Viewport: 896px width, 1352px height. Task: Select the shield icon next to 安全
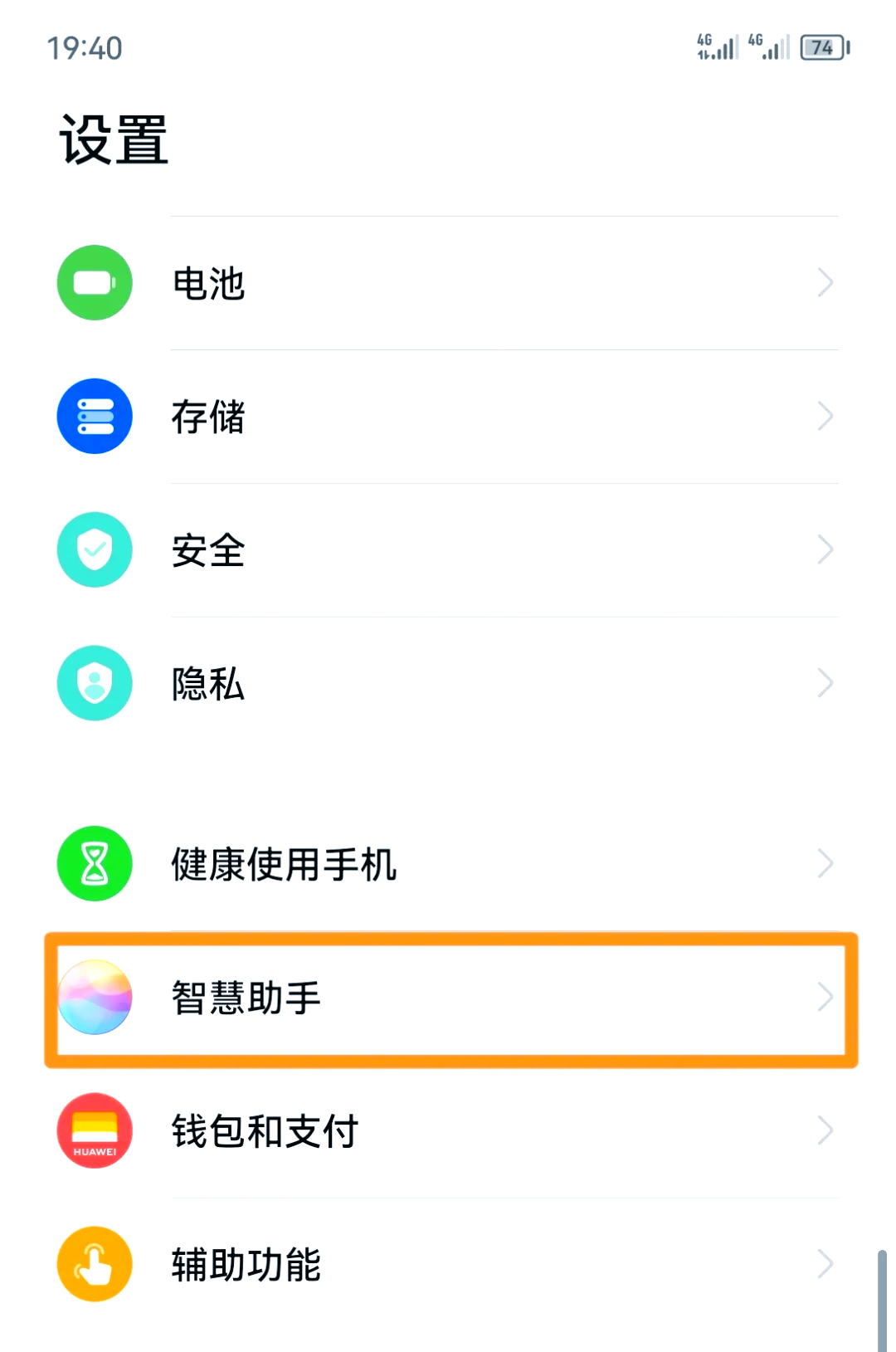[94, 549]
